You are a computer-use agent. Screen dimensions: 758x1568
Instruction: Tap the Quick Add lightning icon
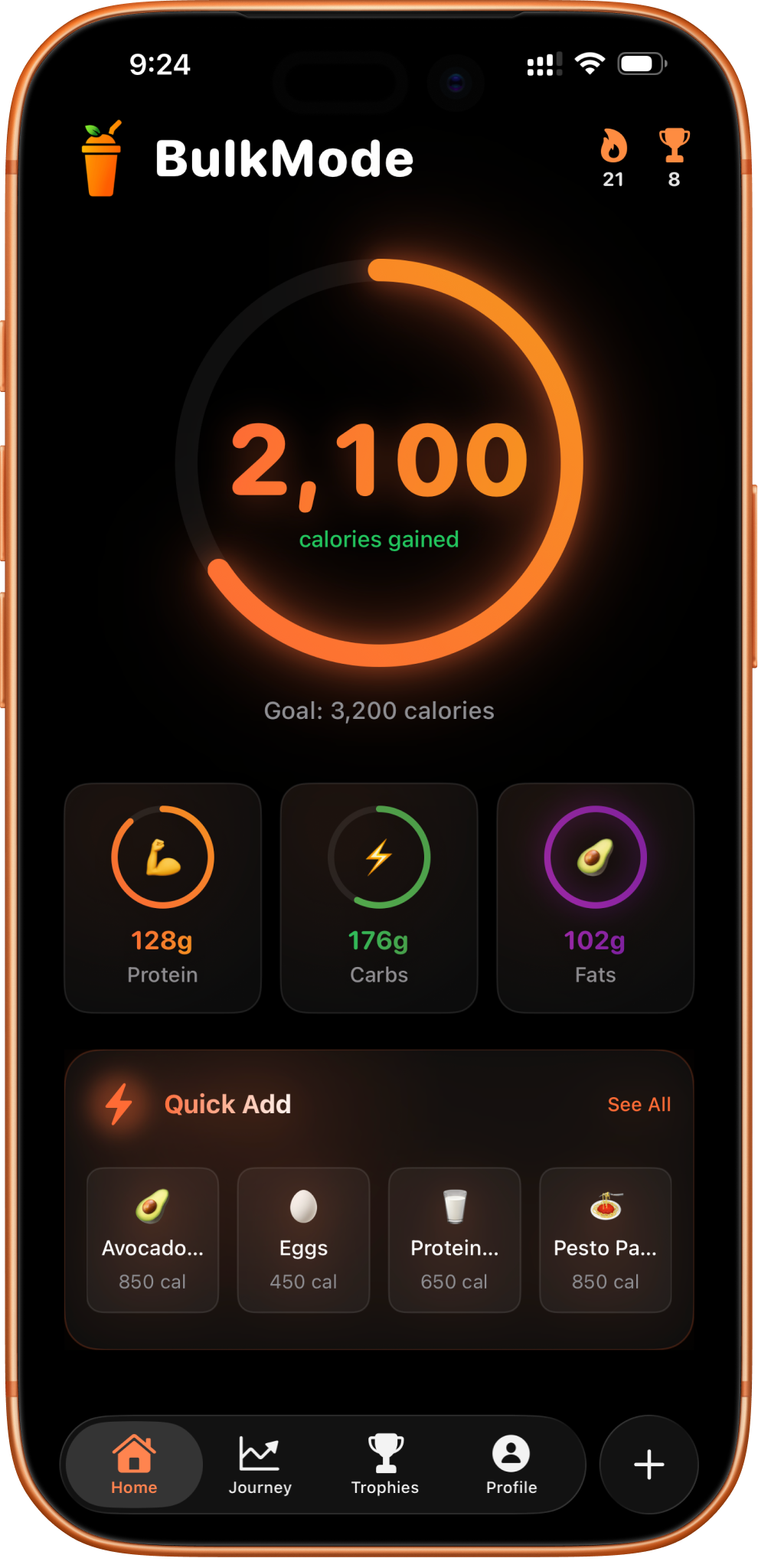(119, 1103)
